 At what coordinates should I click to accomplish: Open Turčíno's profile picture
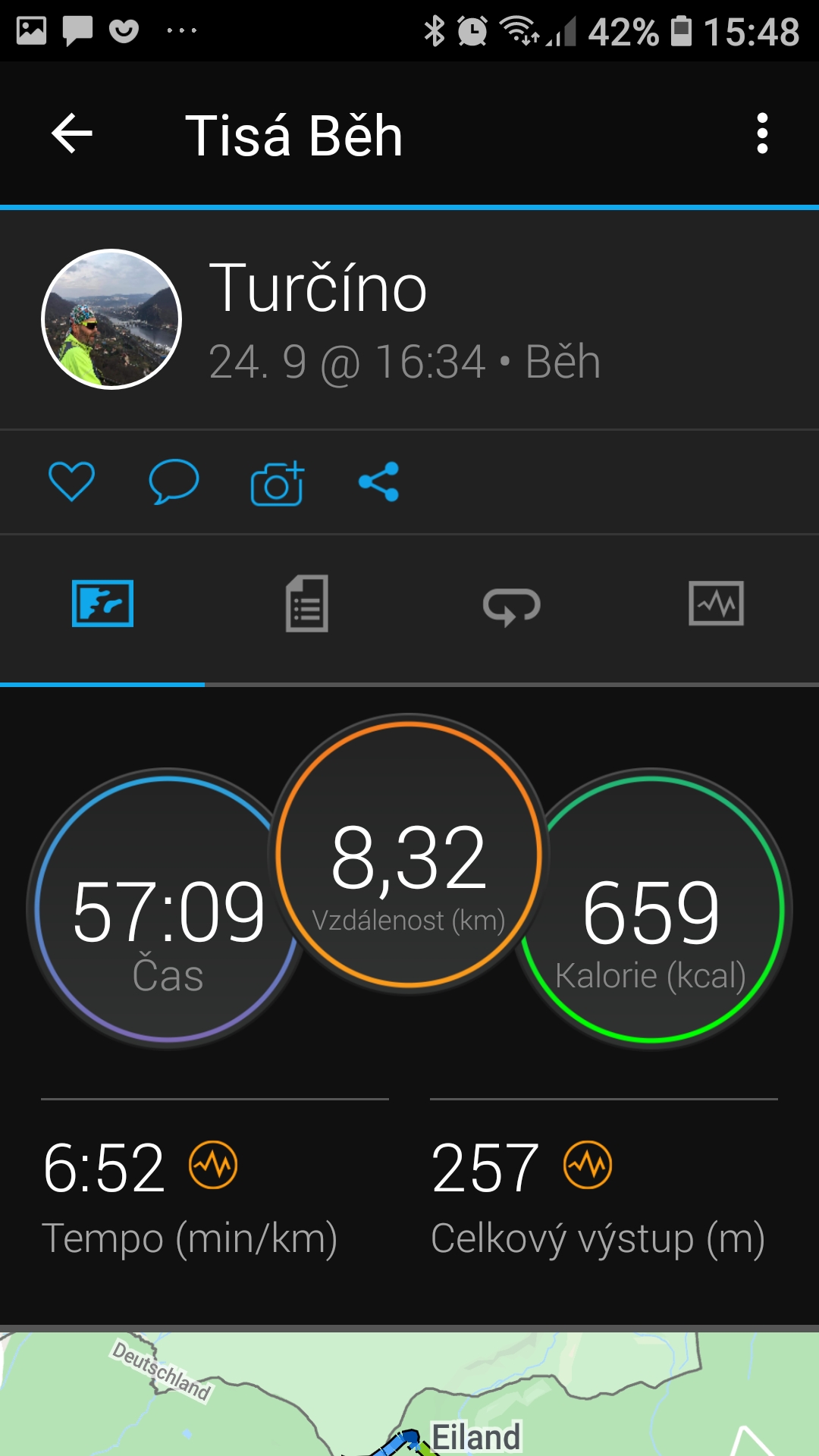point(111,319)
